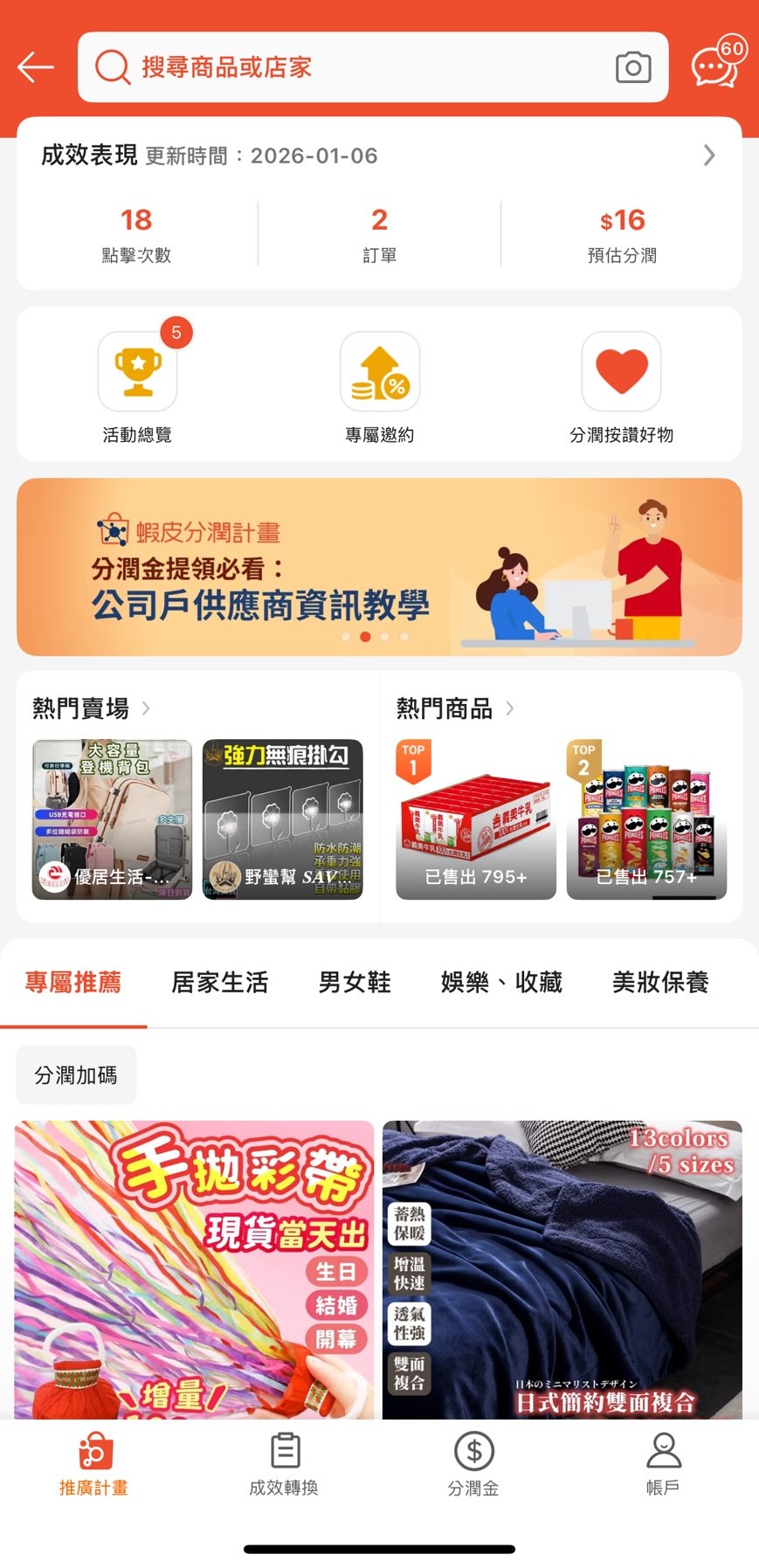
Task: View details of the 2 訂單 stat
Action: pyautogui.click(x=378, y=232)
